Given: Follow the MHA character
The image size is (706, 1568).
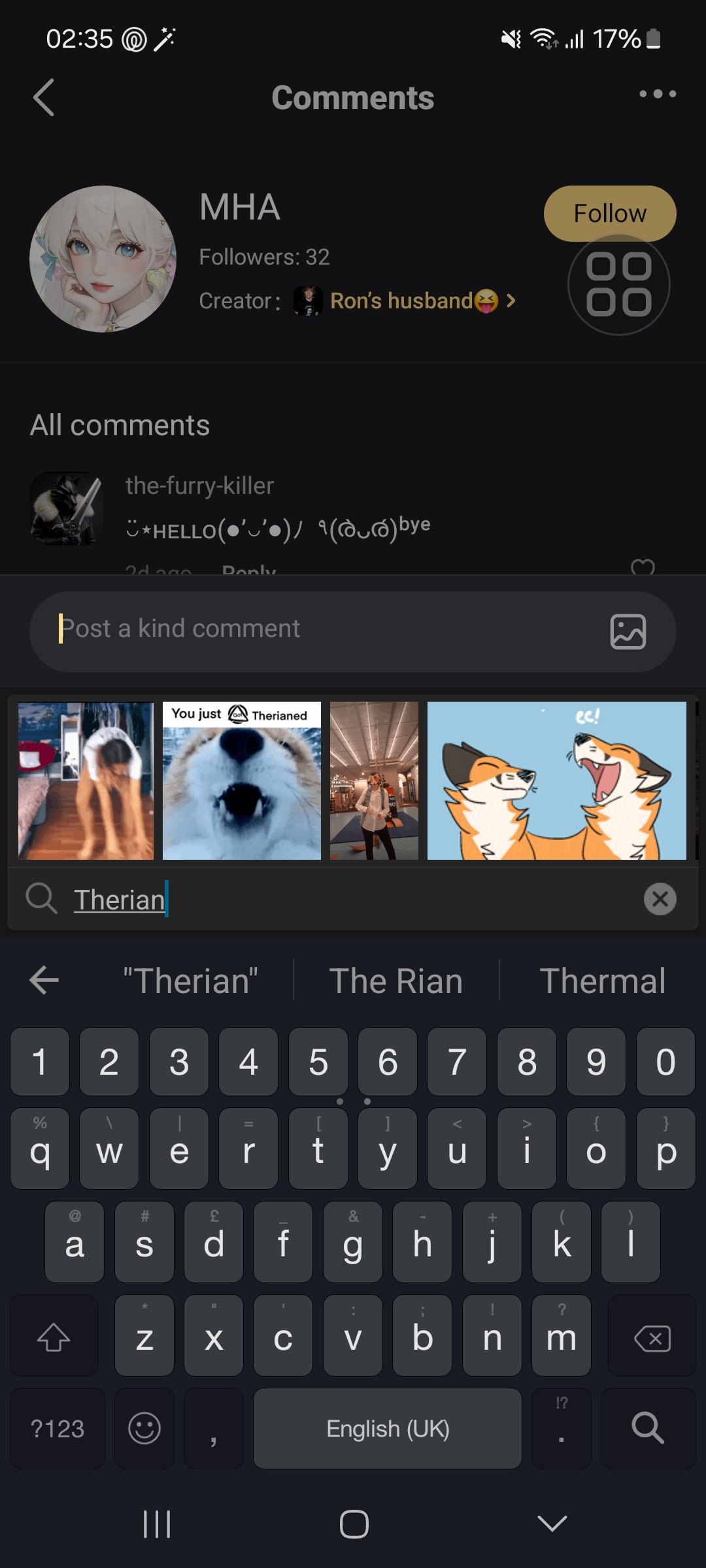Looking at the screenshot, I should (609, 213).
